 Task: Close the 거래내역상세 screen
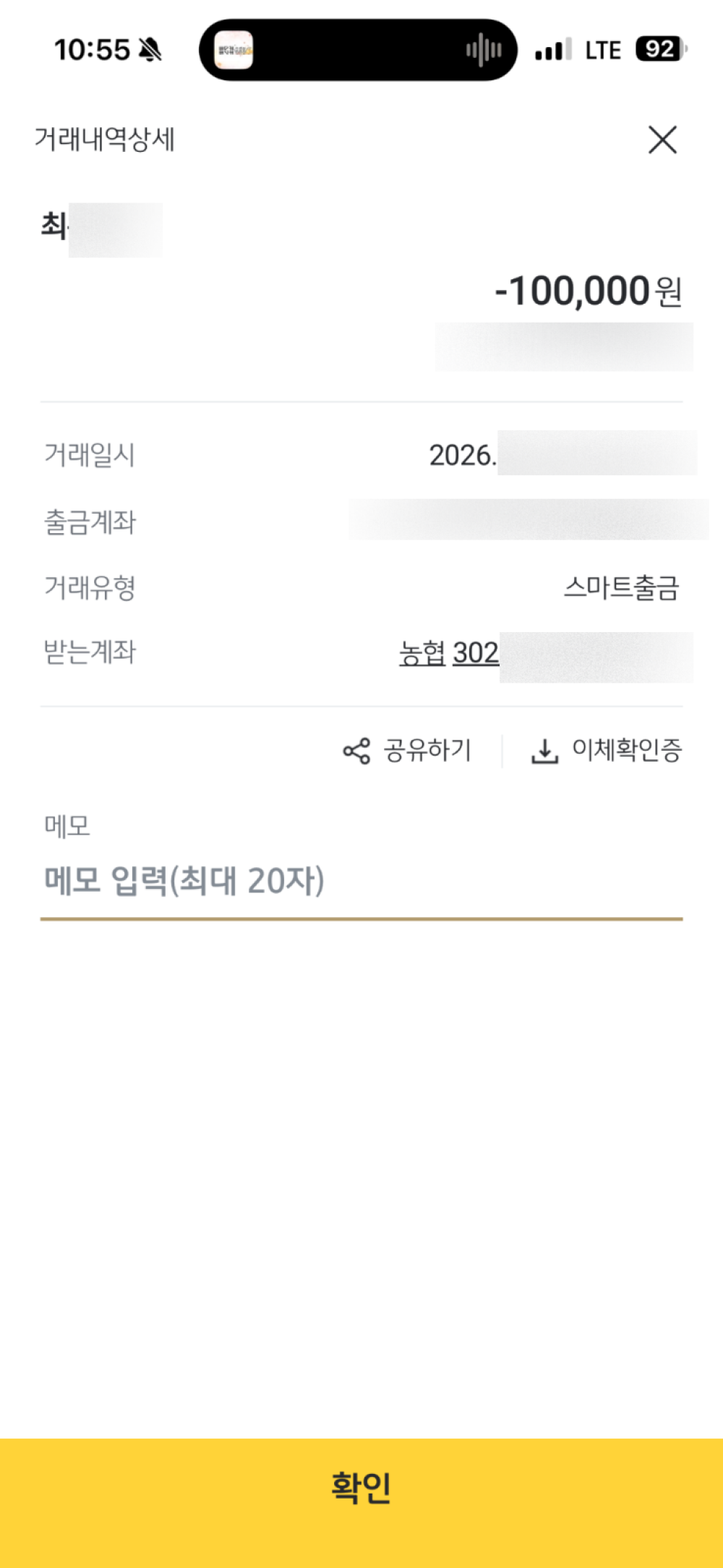click(x=662, y=140)
